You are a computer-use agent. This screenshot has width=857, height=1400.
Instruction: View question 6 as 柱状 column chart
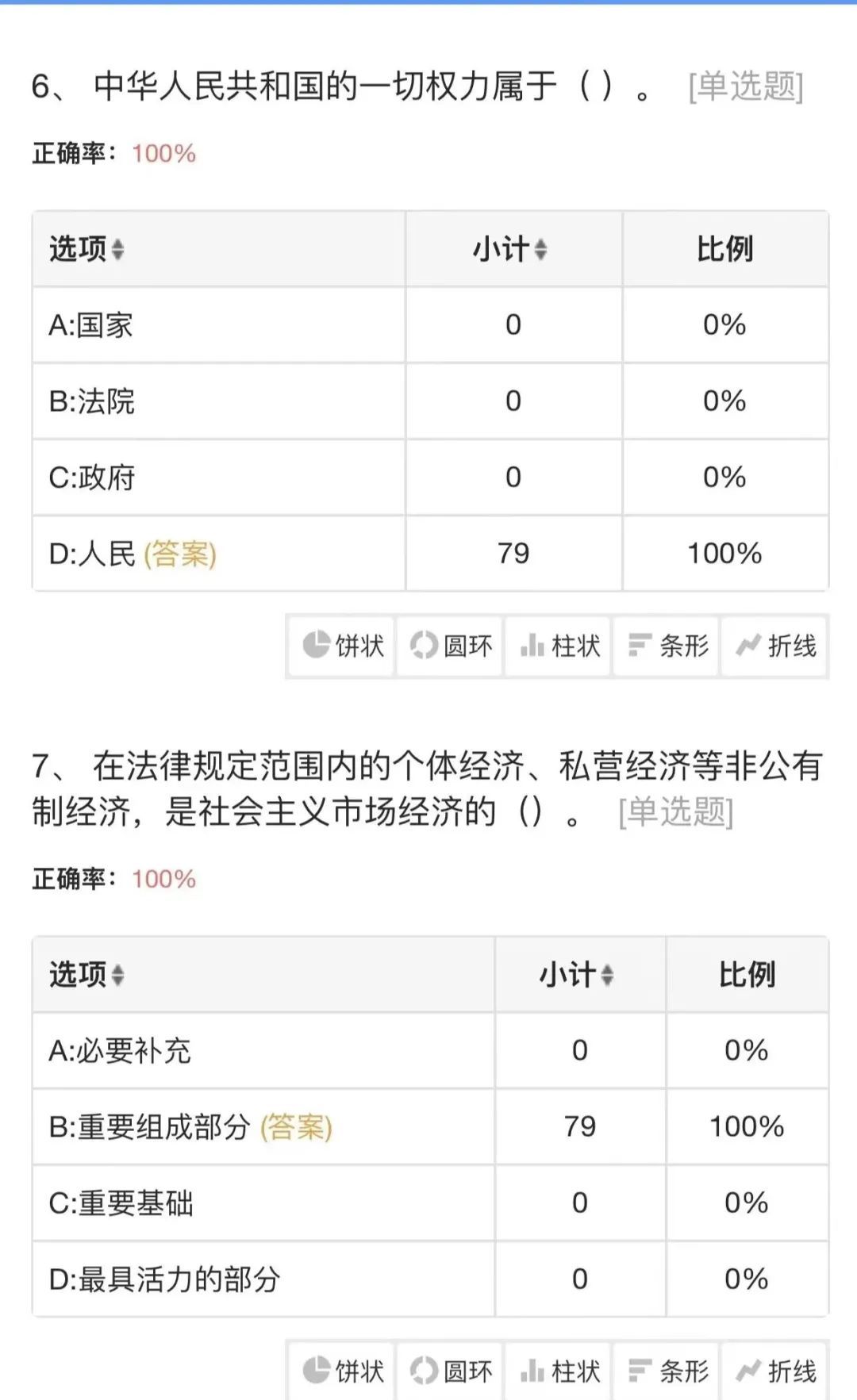559,646
